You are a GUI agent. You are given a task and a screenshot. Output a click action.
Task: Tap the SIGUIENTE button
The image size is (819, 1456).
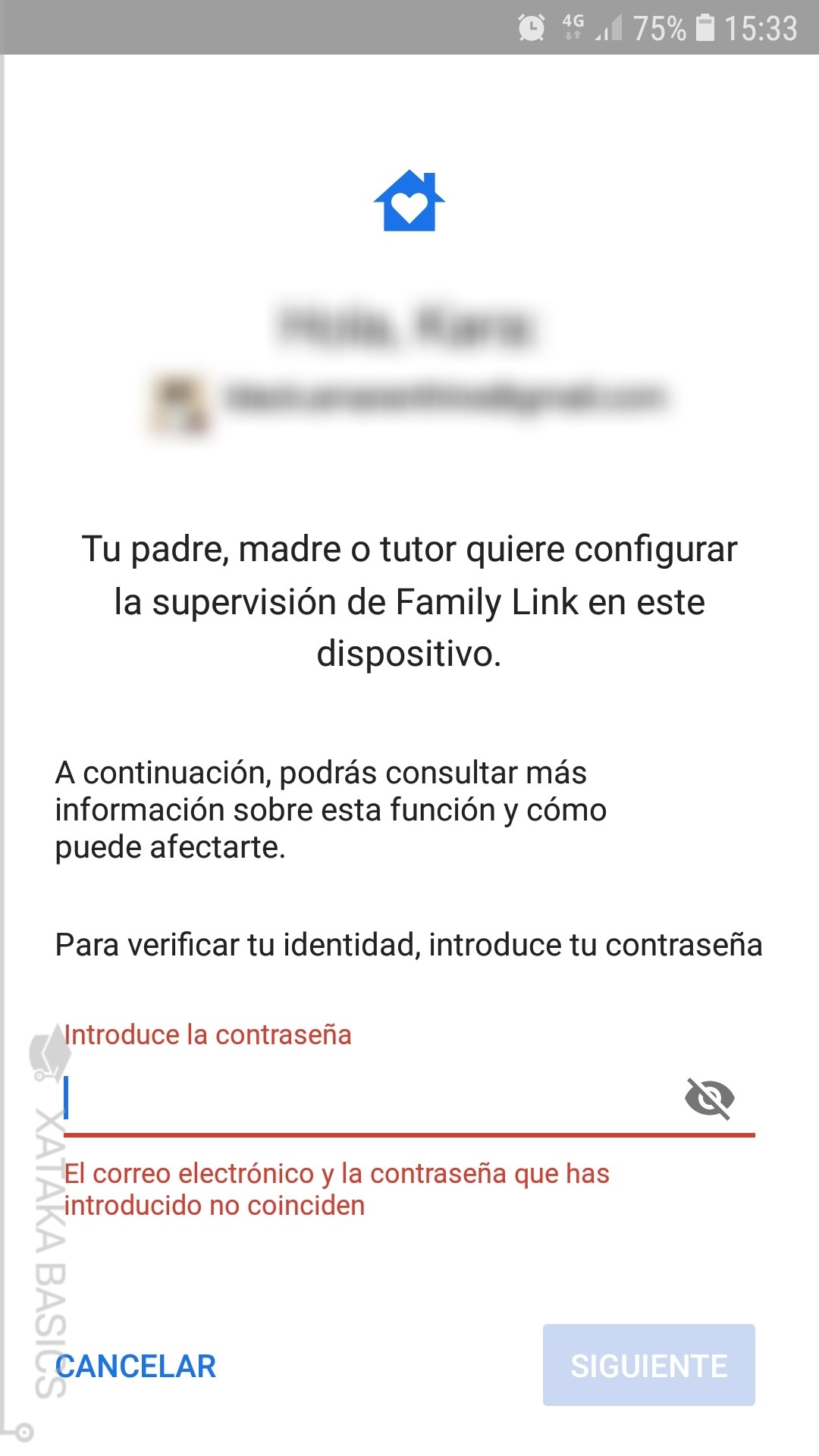pos(648,1365)
